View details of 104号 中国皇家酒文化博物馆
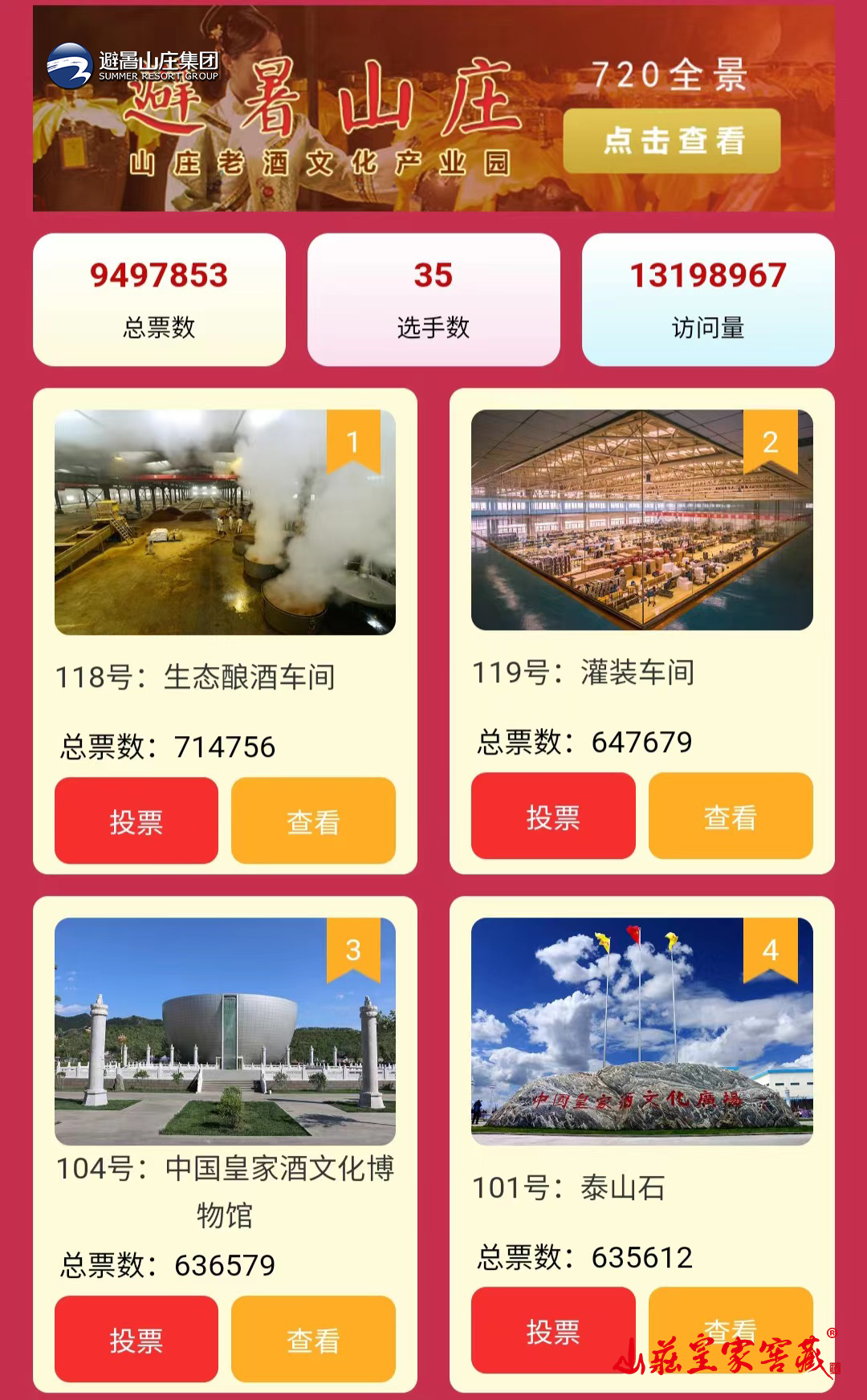 [313, 1339]
